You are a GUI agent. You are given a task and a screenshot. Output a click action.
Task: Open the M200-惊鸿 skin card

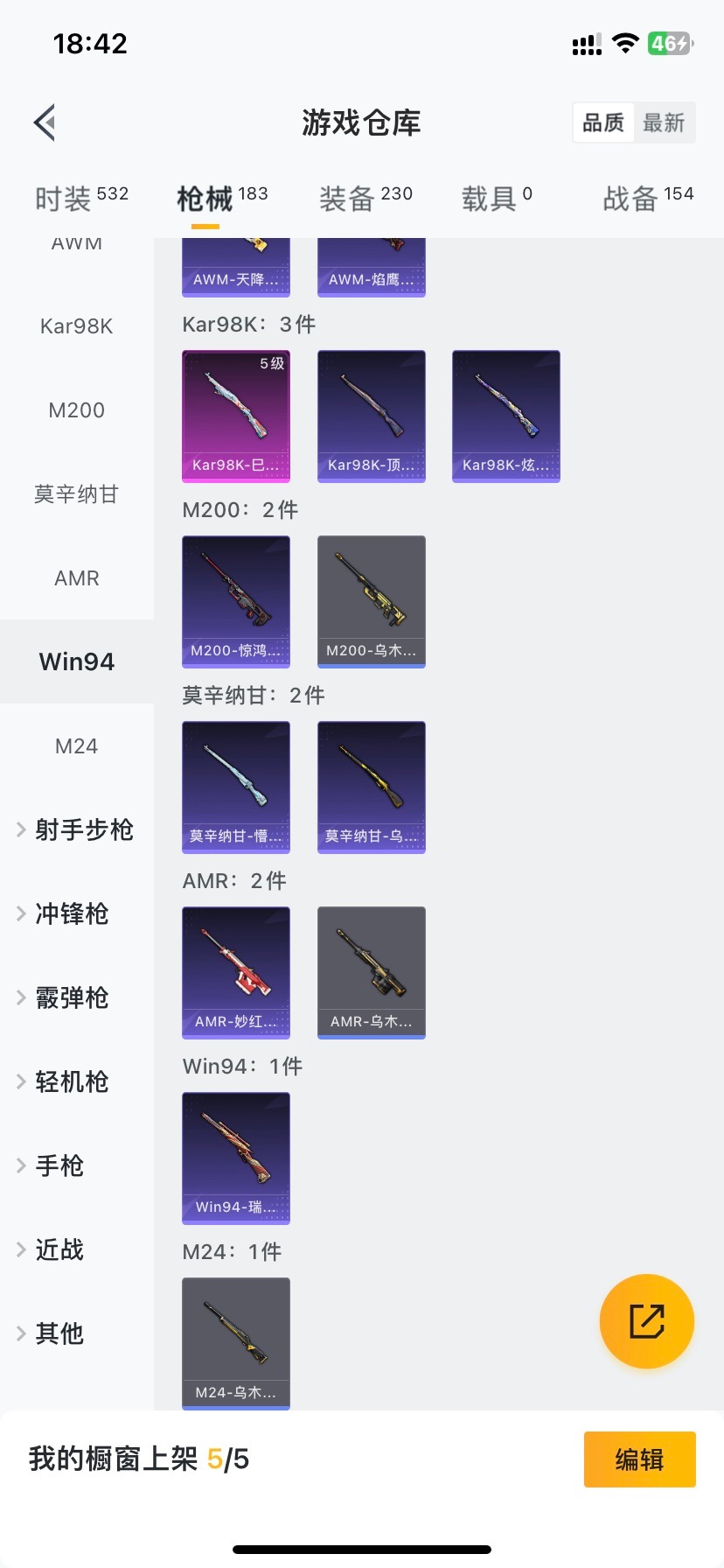click(236, 601)
